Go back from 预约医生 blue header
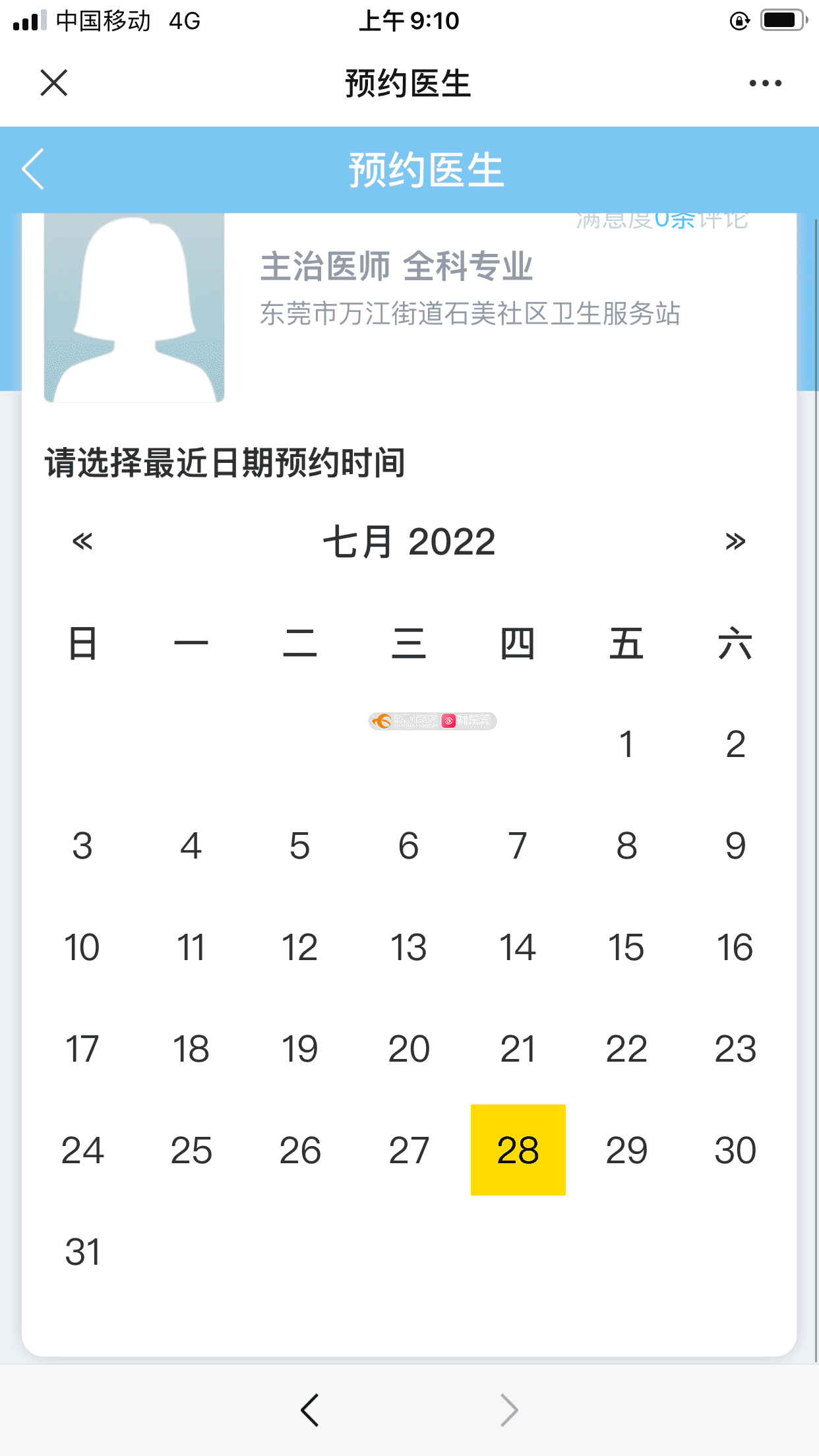 coord(34,169)
